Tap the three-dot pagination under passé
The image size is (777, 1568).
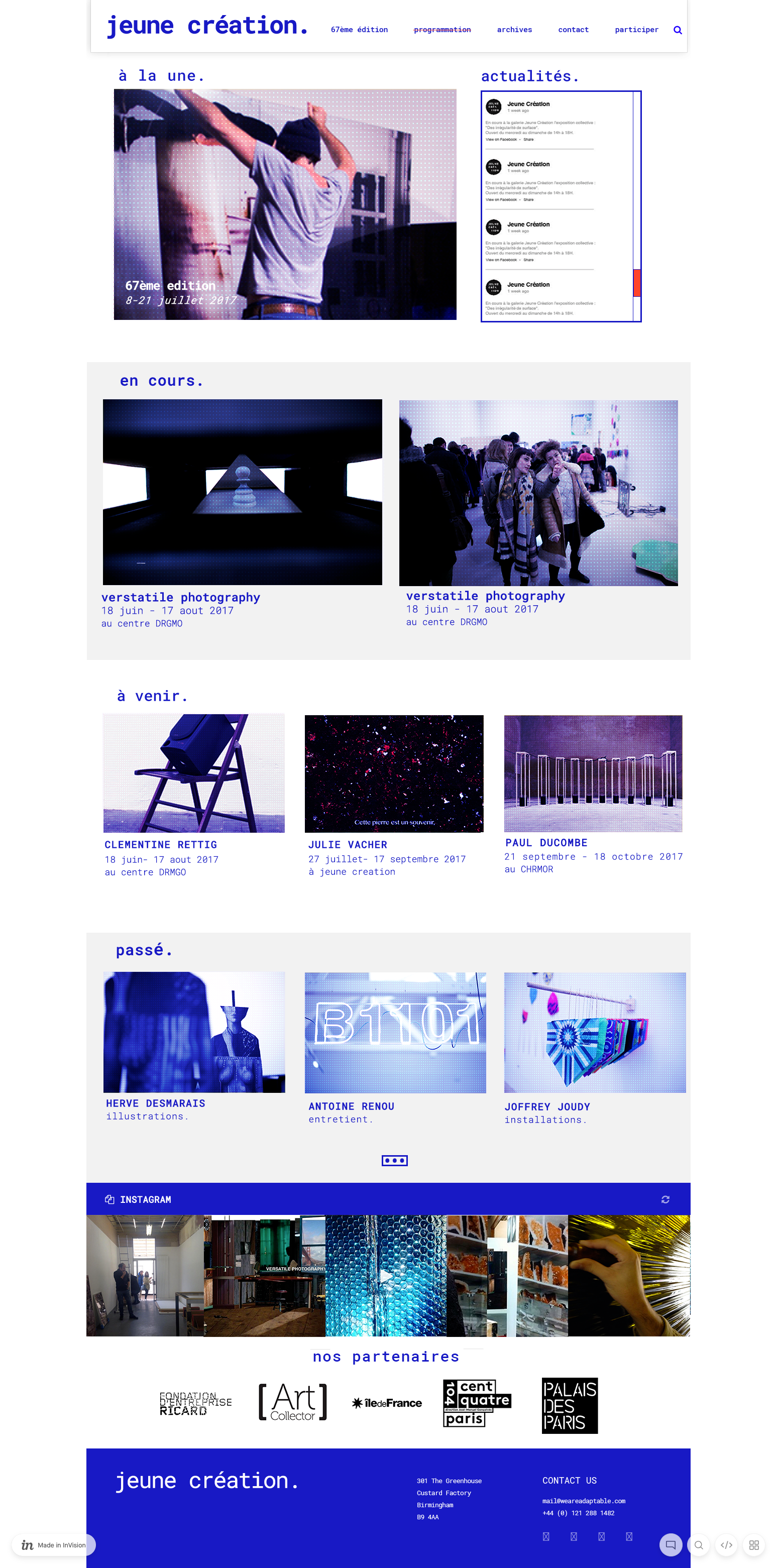[395, 1161]
